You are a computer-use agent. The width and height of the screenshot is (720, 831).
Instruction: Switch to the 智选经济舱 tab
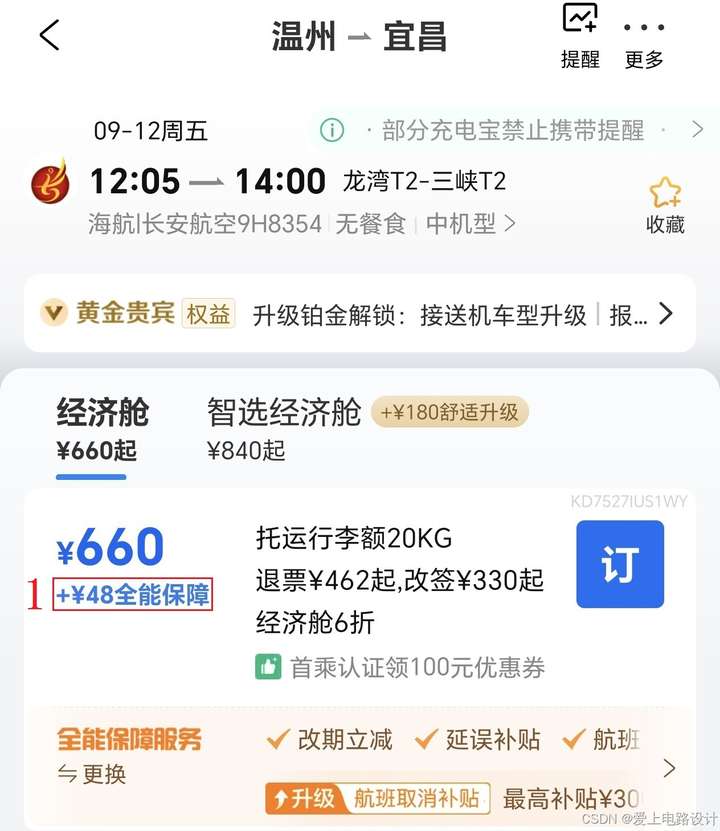pos(283,428)
